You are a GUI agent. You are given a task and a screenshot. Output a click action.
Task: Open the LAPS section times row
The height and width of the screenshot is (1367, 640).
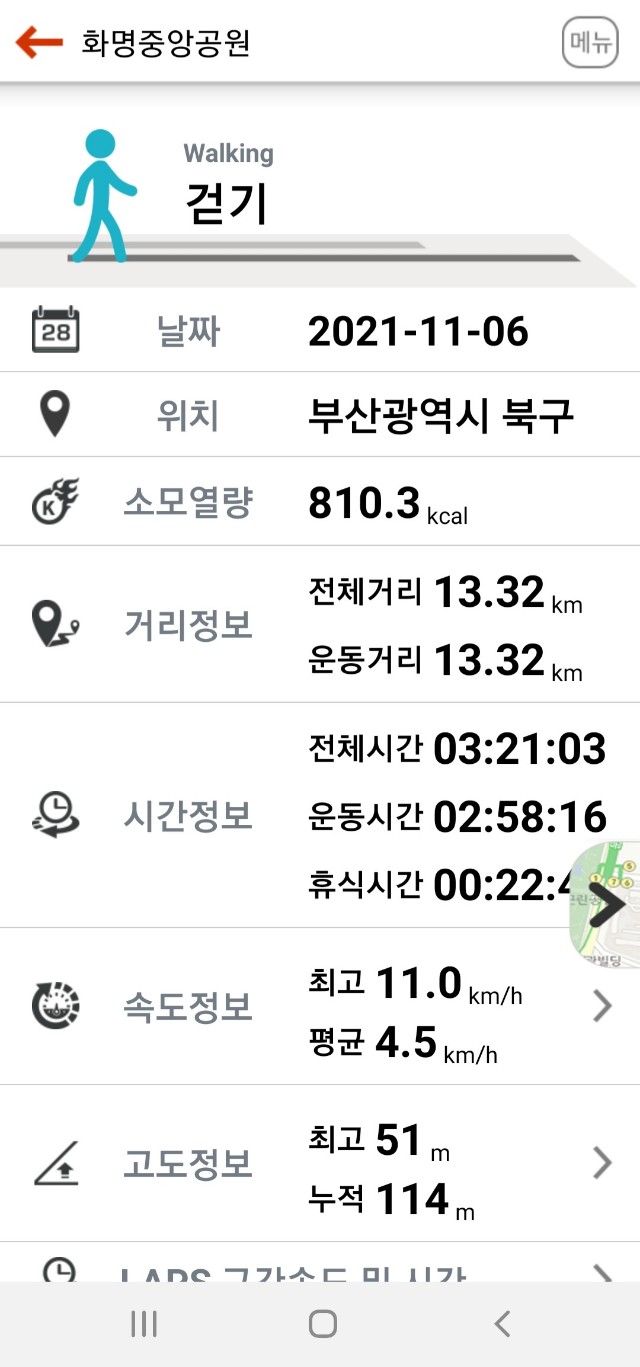pos(320,1268)
